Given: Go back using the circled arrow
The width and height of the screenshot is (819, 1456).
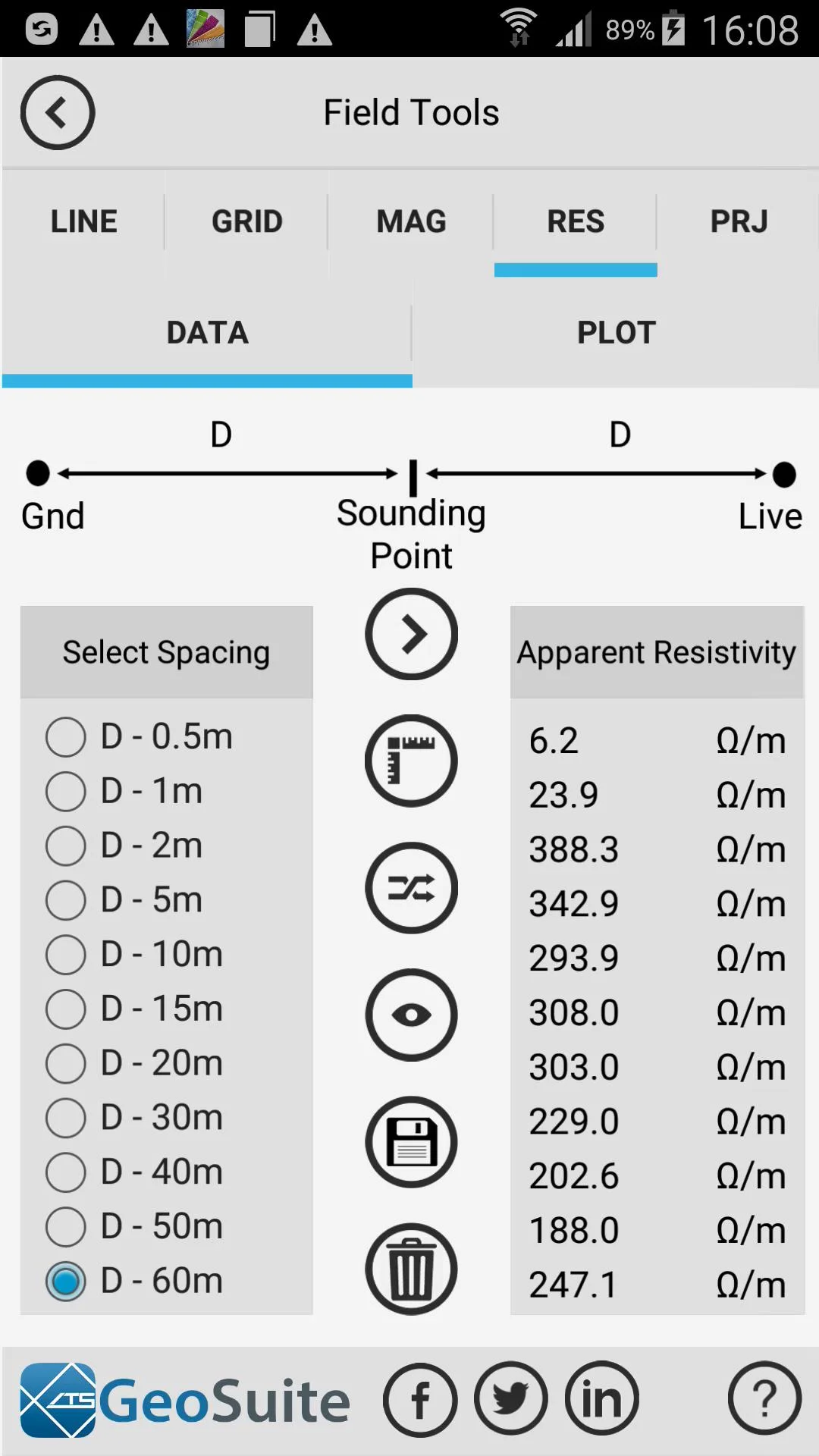Looking at the screenshot, I should click(58, 112).
